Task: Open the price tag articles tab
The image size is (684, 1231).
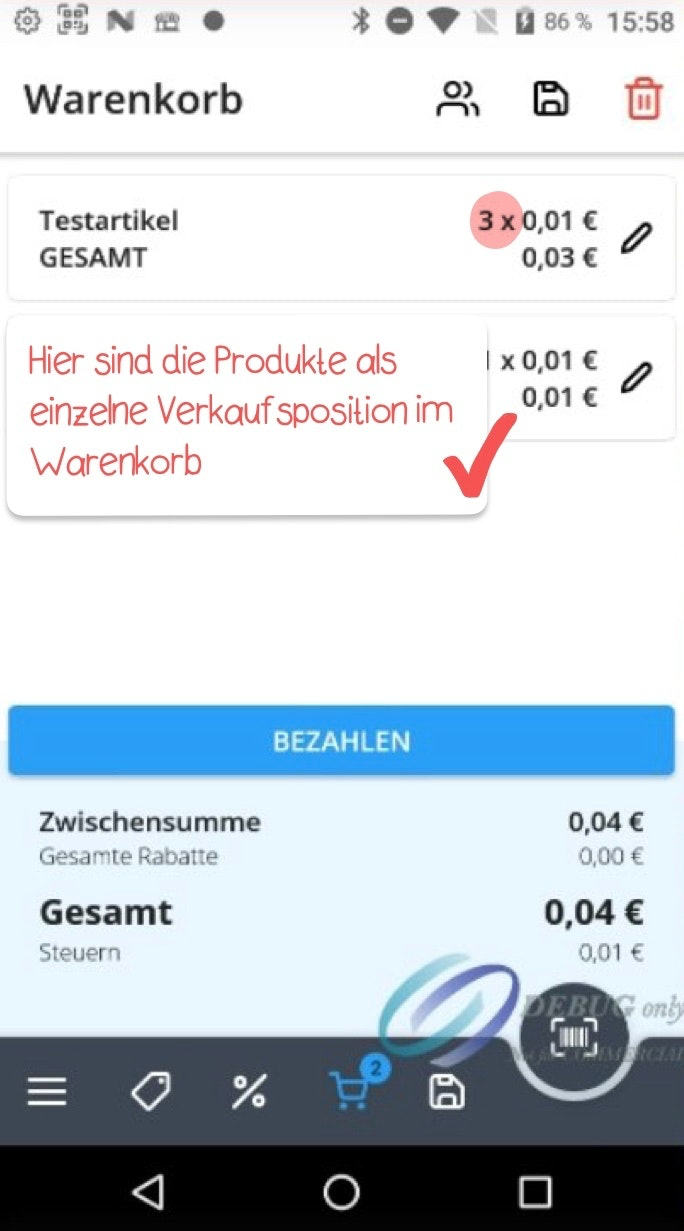Action: (x=151, y=1092)
